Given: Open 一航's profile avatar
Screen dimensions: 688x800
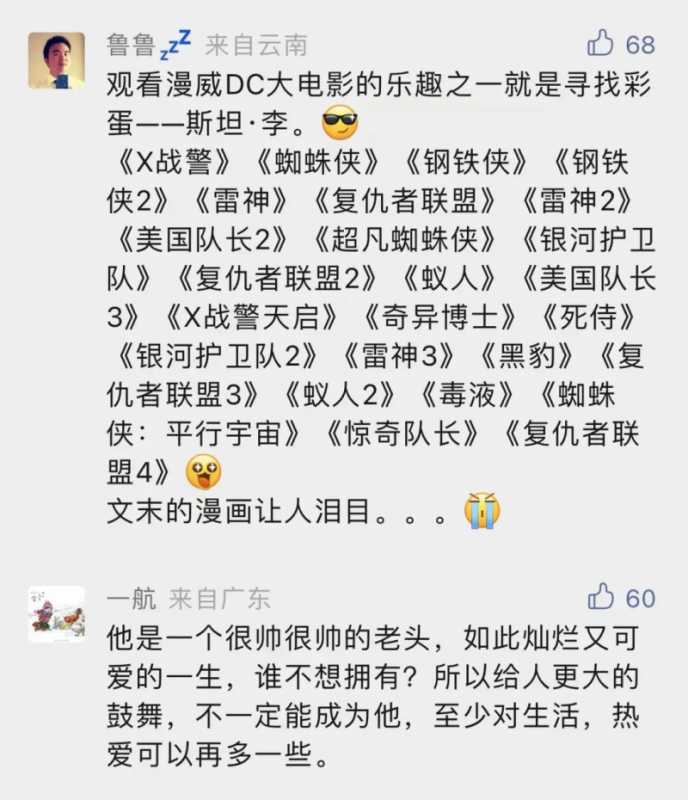Looking at the screenshot, I should tap(56, 613).
